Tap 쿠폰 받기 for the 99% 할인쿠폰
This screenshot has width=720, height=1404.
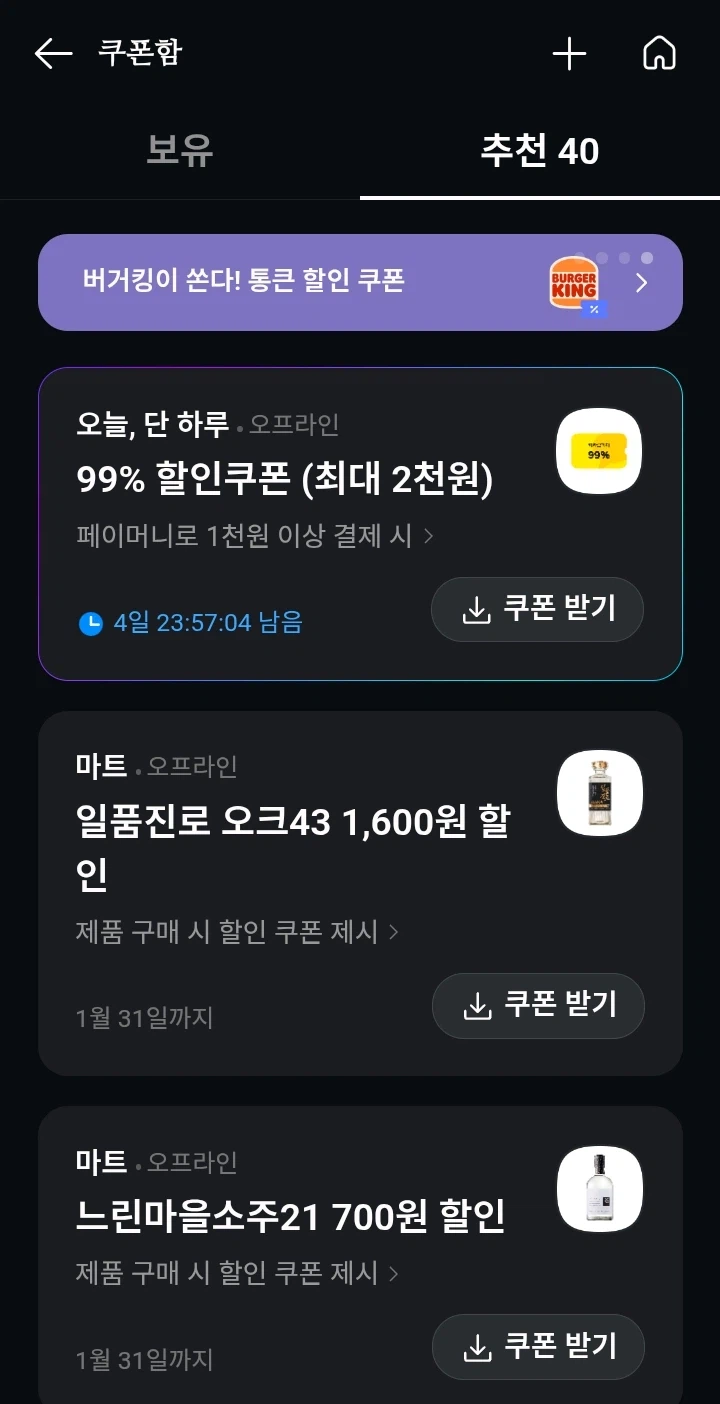tap(537, 610)
